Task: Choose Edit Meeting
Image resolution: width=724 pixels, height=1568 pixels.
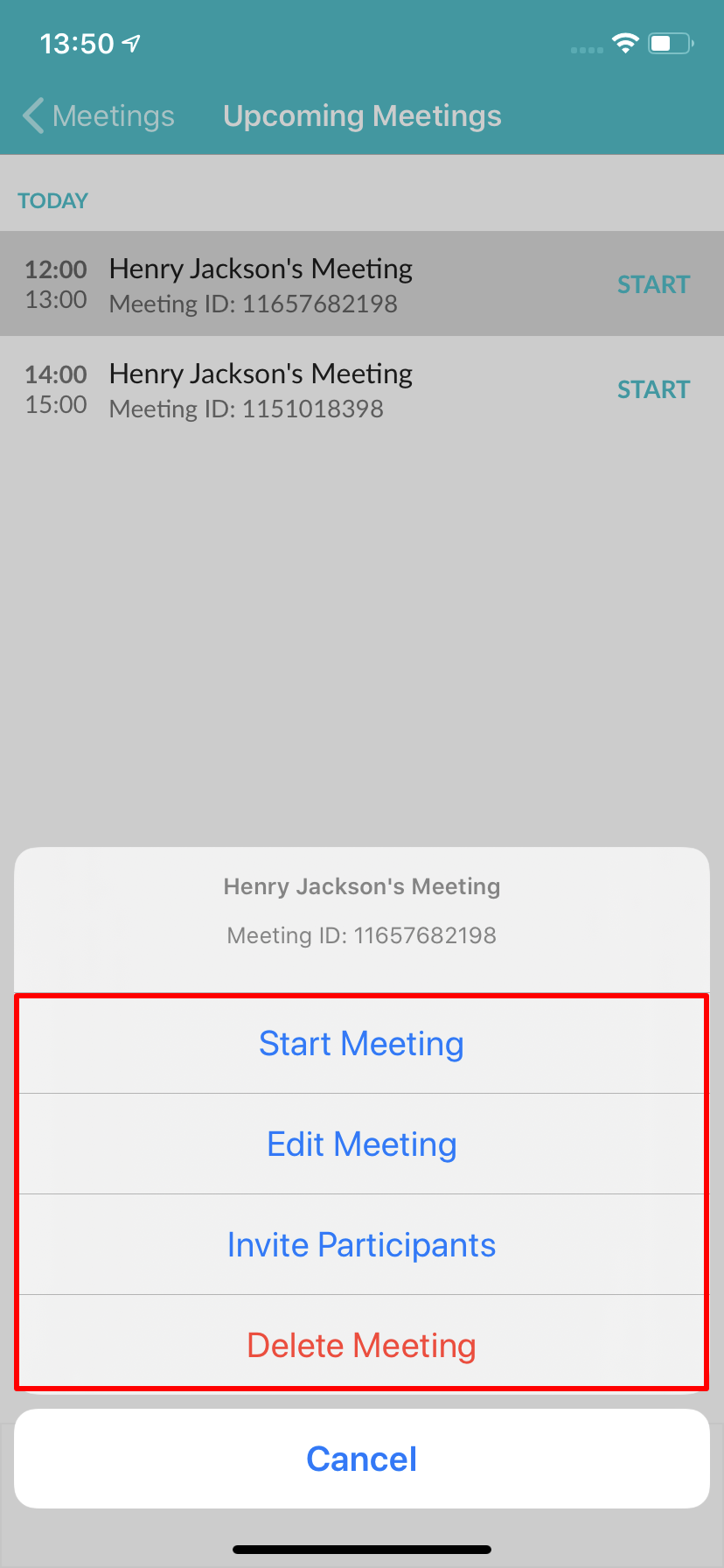Action: [361, 1144]
